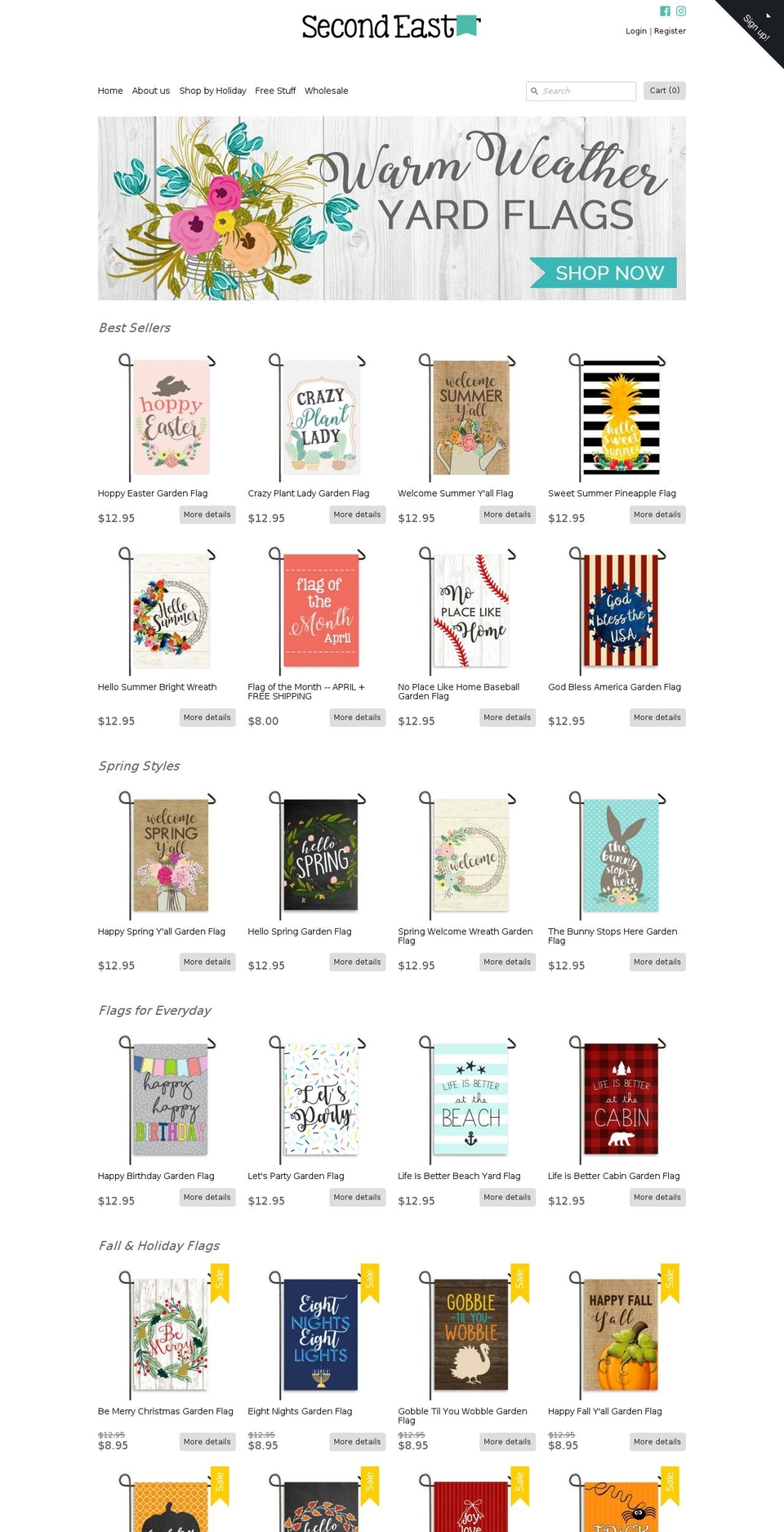
Task: Open the God Bless America Garden Flag image
Action: (621, 610)
